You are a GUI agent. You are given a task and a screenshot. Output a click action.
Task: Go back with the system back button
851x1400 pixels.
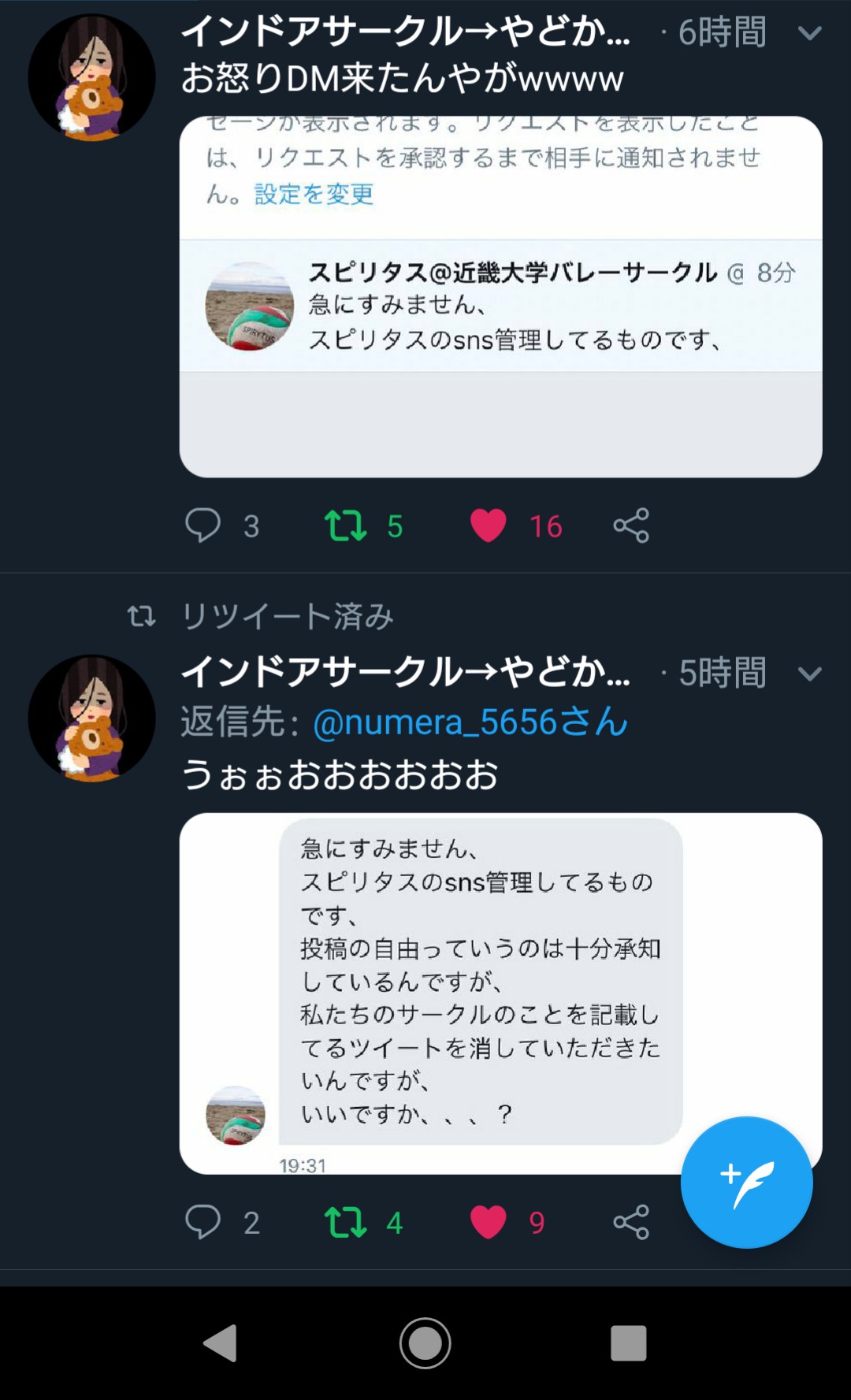pos(220,1342)
